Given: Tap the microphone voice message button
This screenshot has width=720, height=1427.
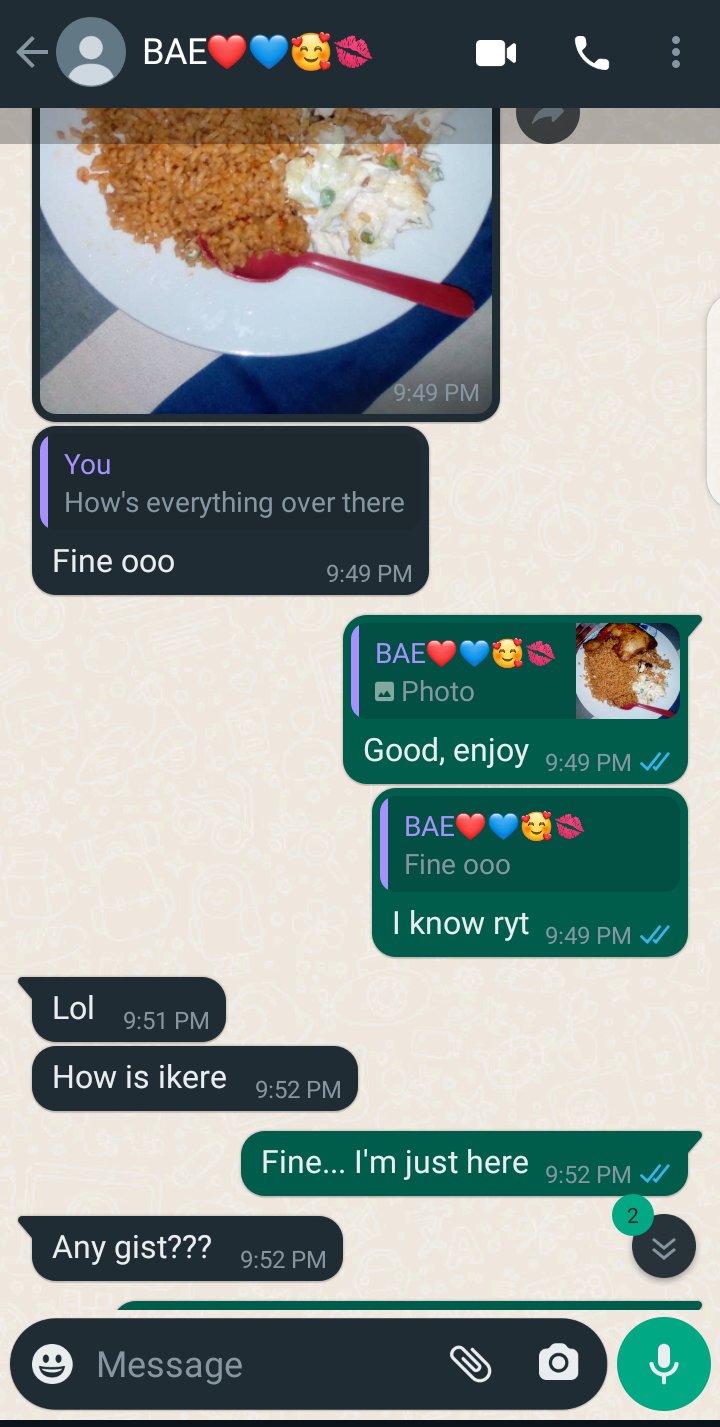Looking at the screenshot, I should tap(663, 1364).
